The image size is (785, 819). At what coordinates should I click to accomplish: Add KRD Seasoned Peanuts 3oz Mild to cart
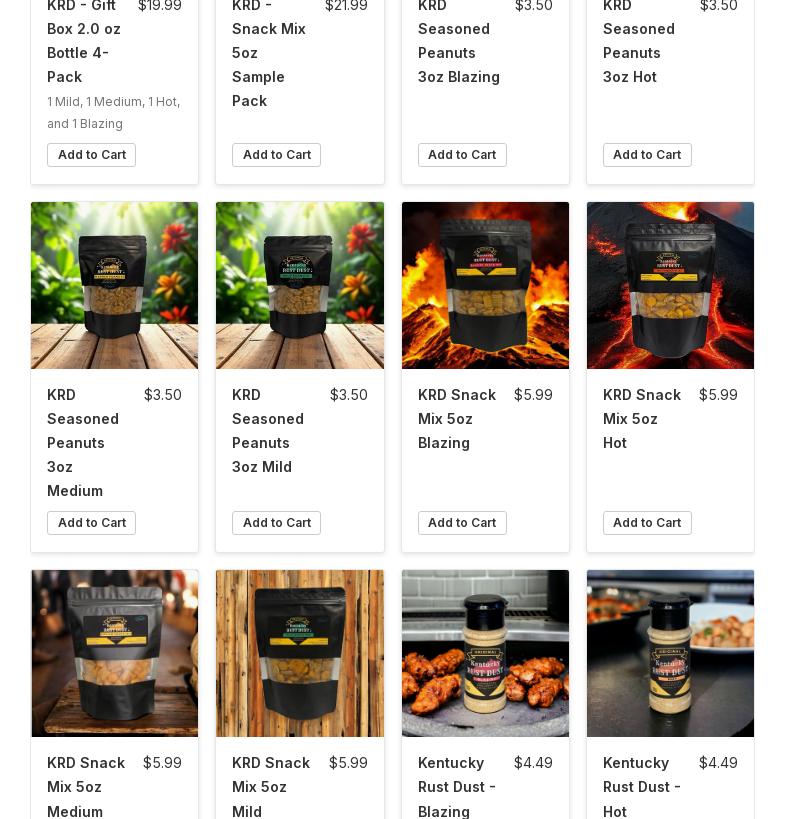(x=276, y=523)
